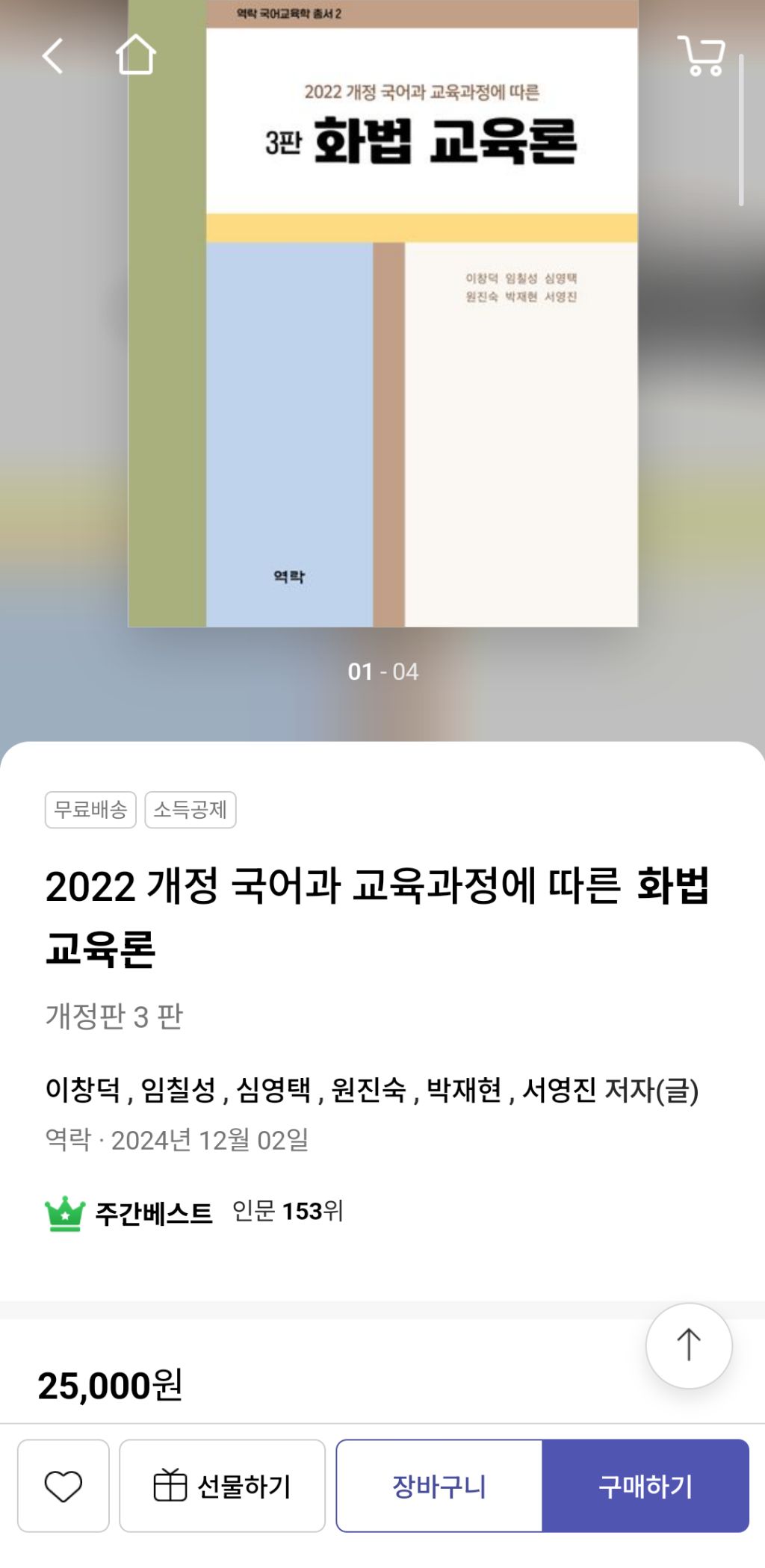Open author 이창덕's page
765x1568 pixels.
[83, 1090]
